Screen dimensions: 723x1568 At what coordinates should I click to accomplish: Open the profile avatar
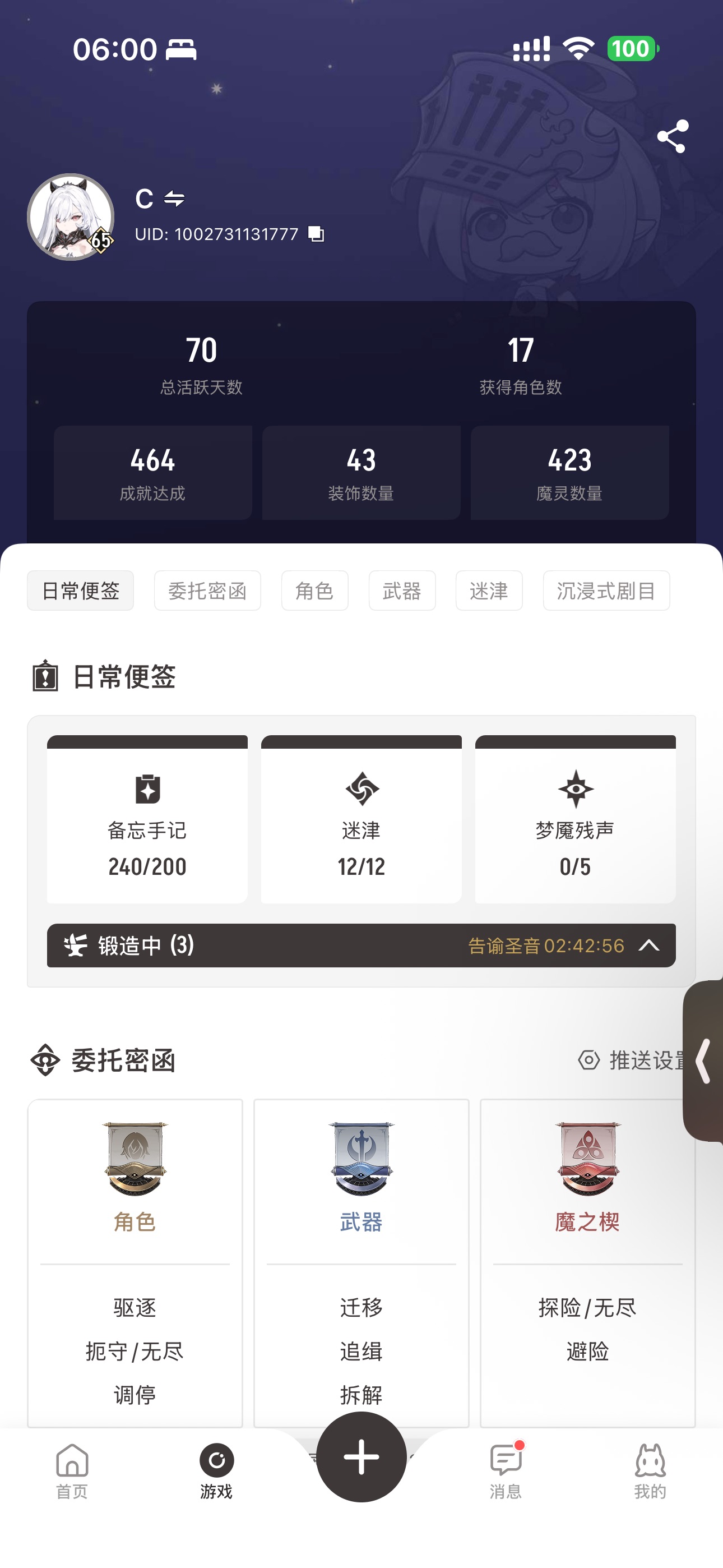point(71,217)
